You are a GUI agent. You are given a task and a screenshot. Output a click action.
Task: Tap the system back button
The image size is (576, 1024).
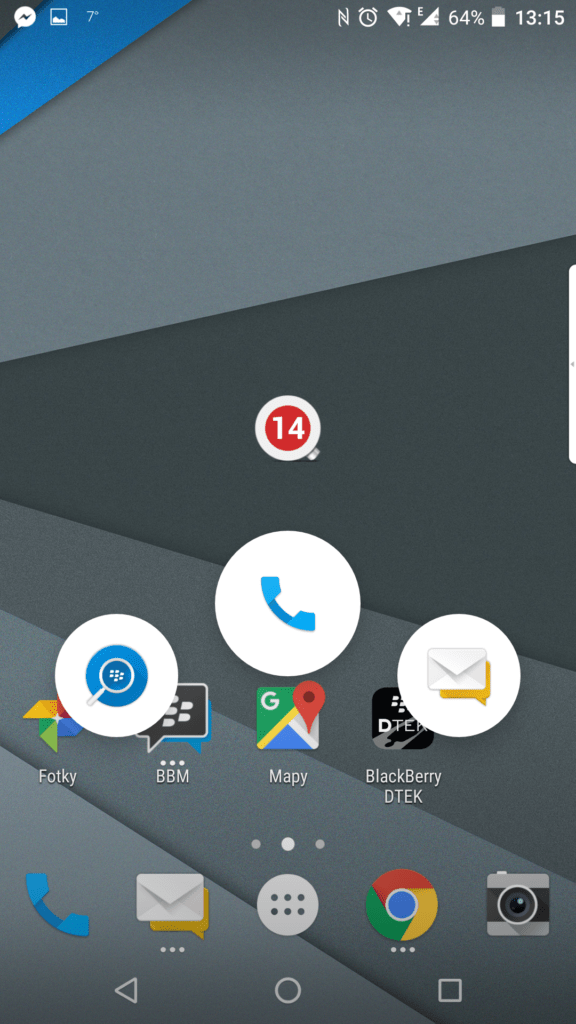pos(125,990)
